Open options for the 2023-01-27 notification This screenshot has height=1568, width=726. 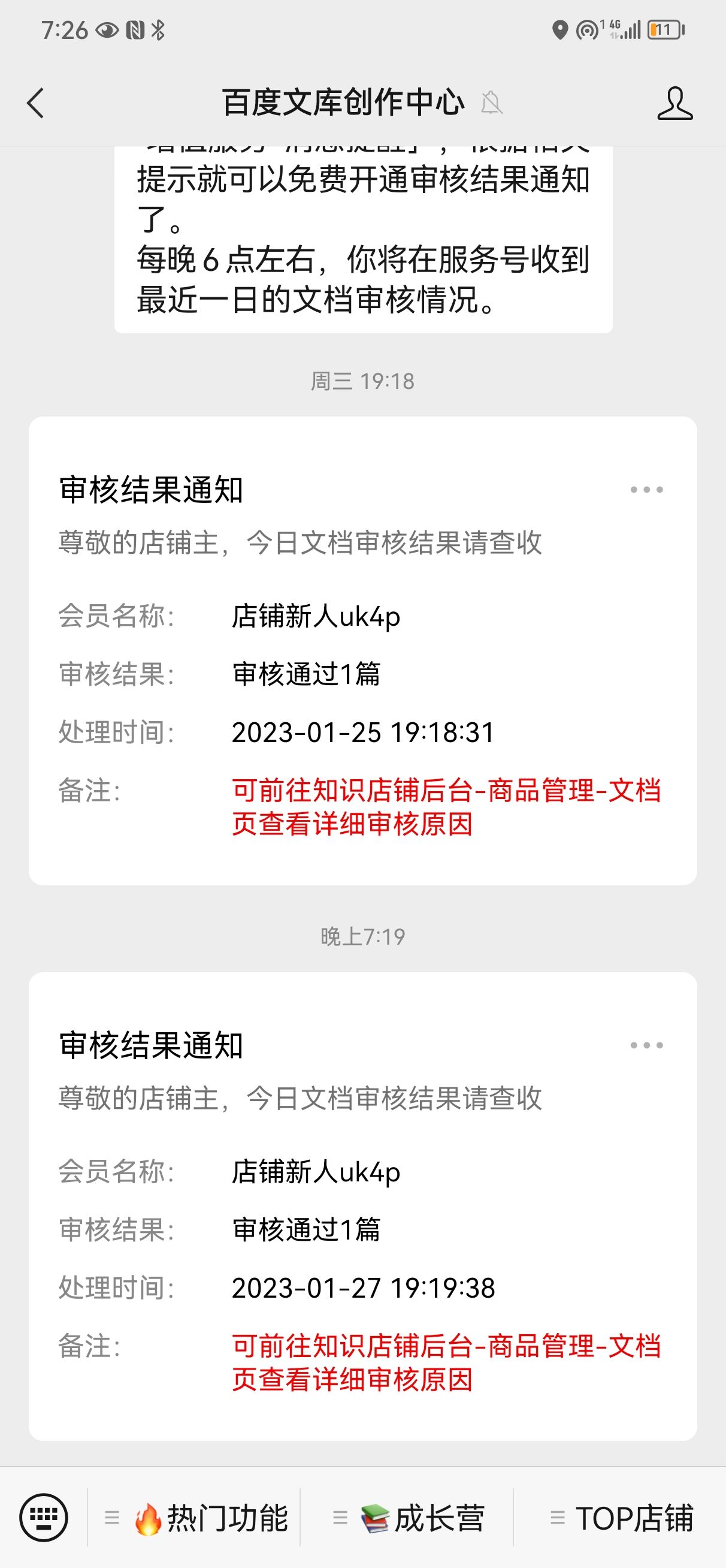pyautogui.click(x=646, y=1045)
